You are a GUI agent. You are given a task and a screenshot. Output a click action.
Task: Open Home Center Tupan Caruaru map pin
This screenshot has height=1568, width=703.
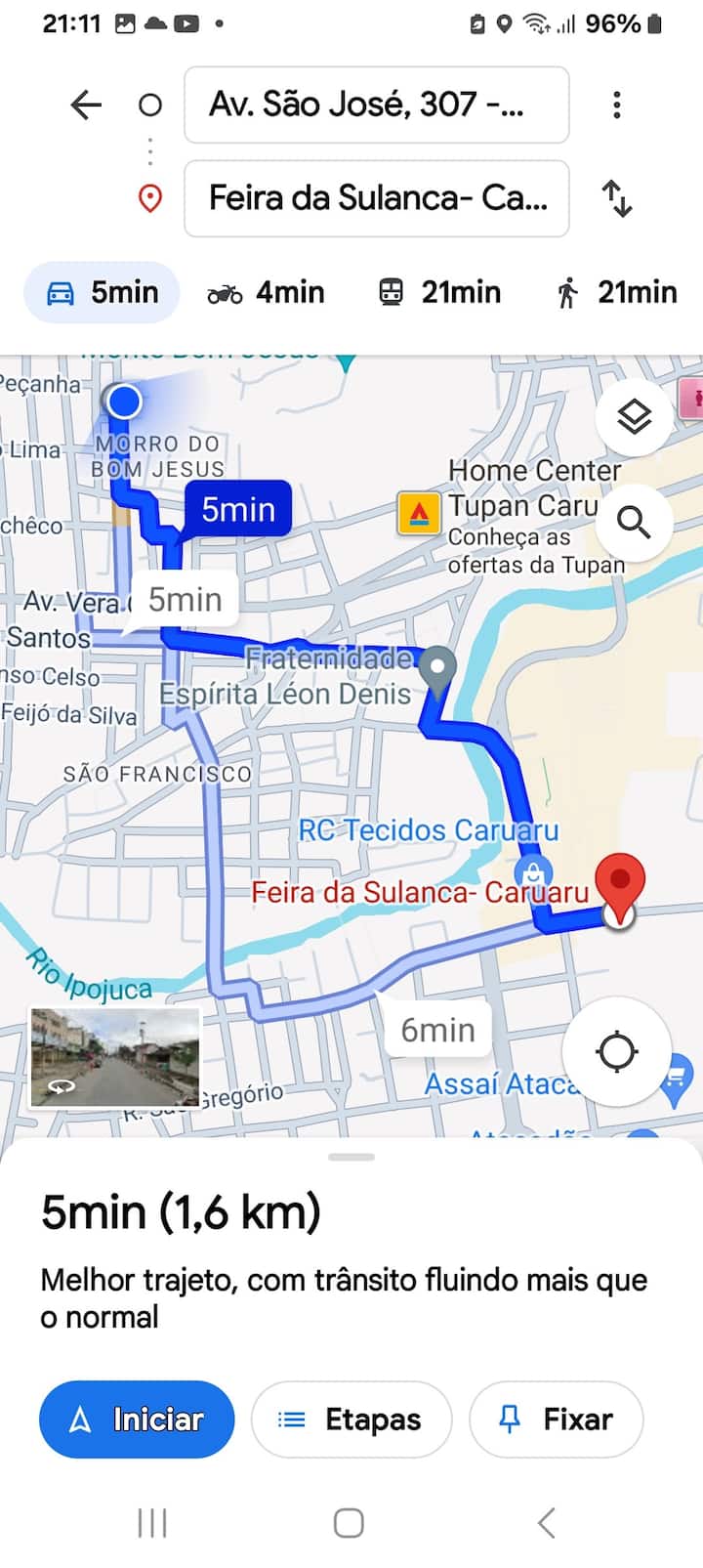[419, 514]
